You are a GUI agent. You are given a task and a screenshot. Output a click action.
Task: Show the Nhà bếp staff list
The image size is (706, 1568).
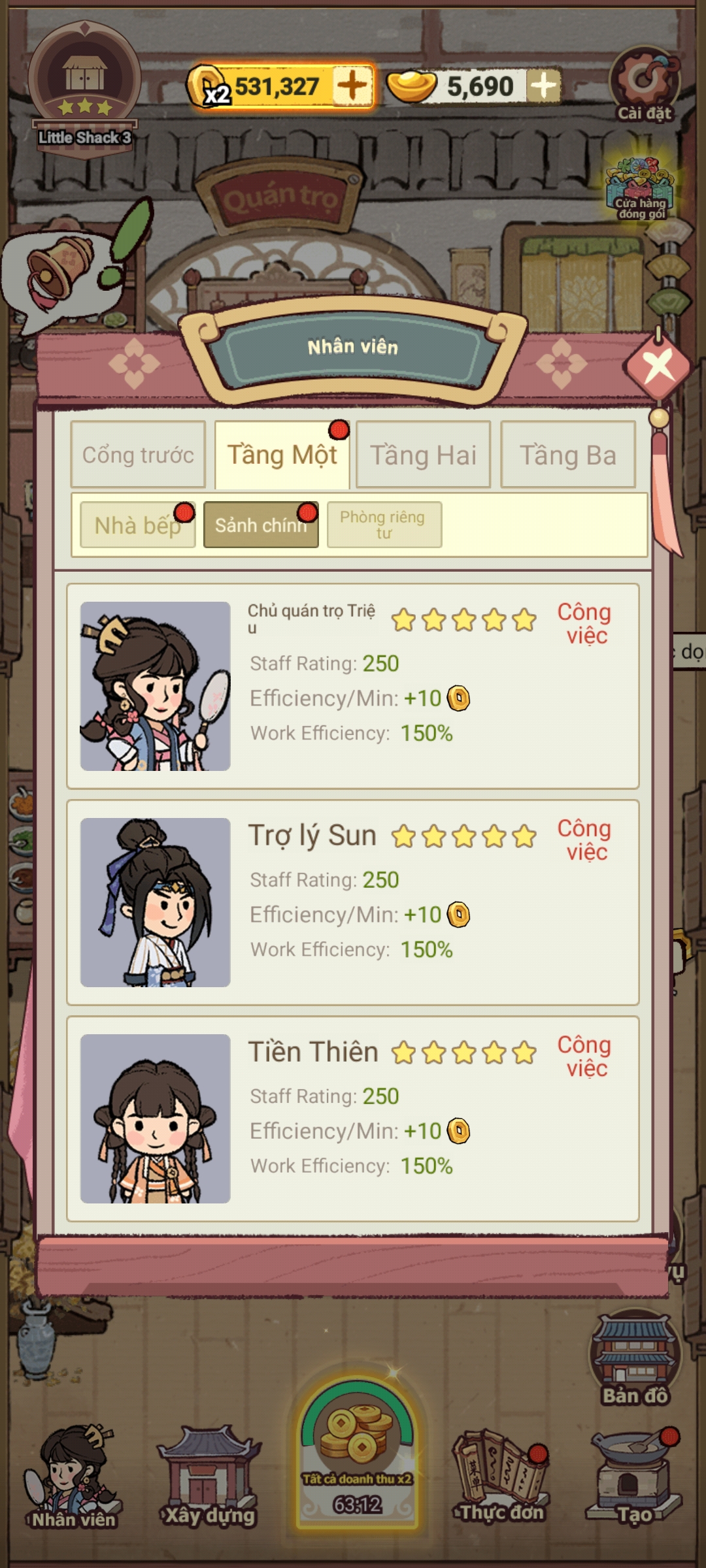[x=137, y=525]
